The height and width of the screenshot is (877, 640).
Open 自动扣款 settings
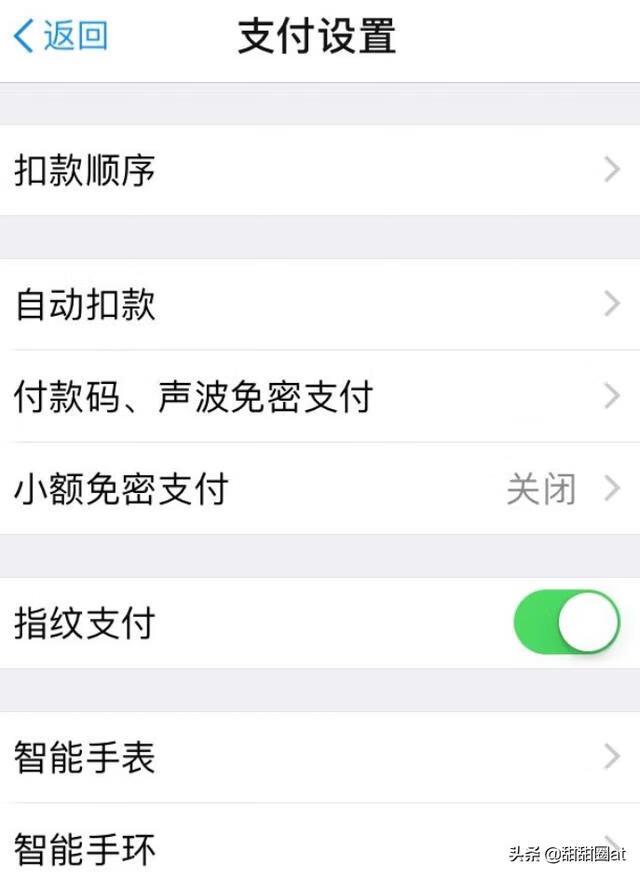pos(320,304)
